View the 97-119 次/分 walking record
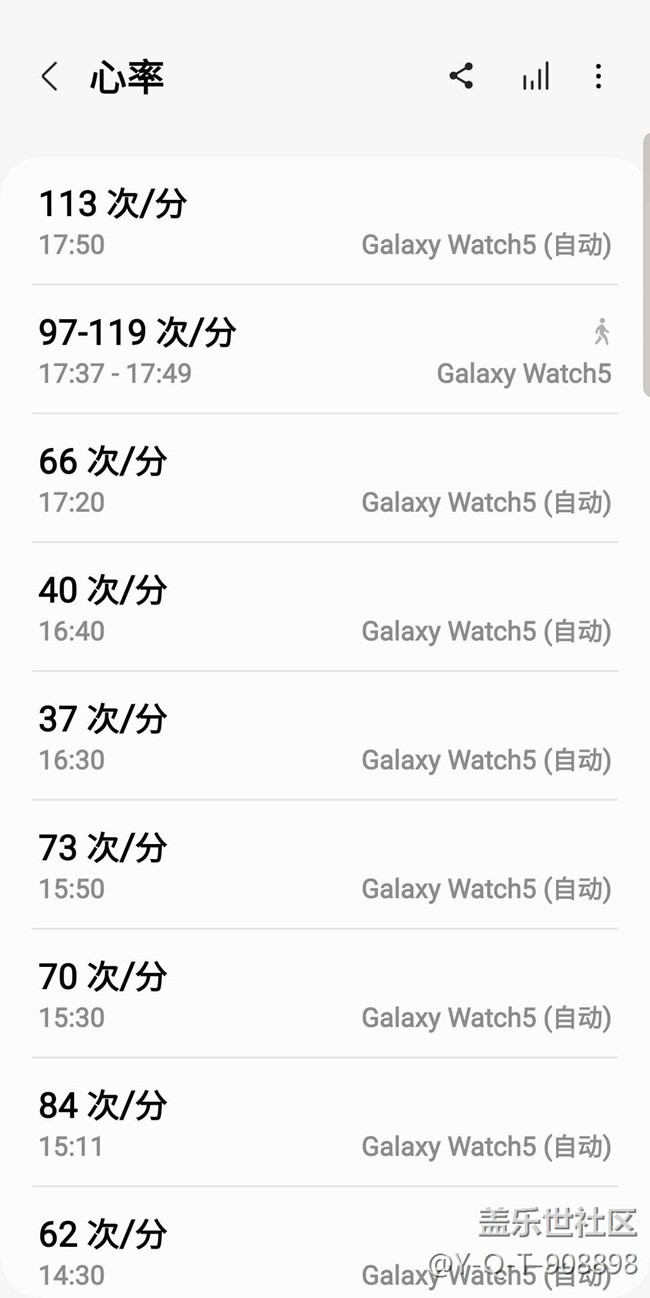This screenshot has width=650, height=1298. click(x=324, y=350)
